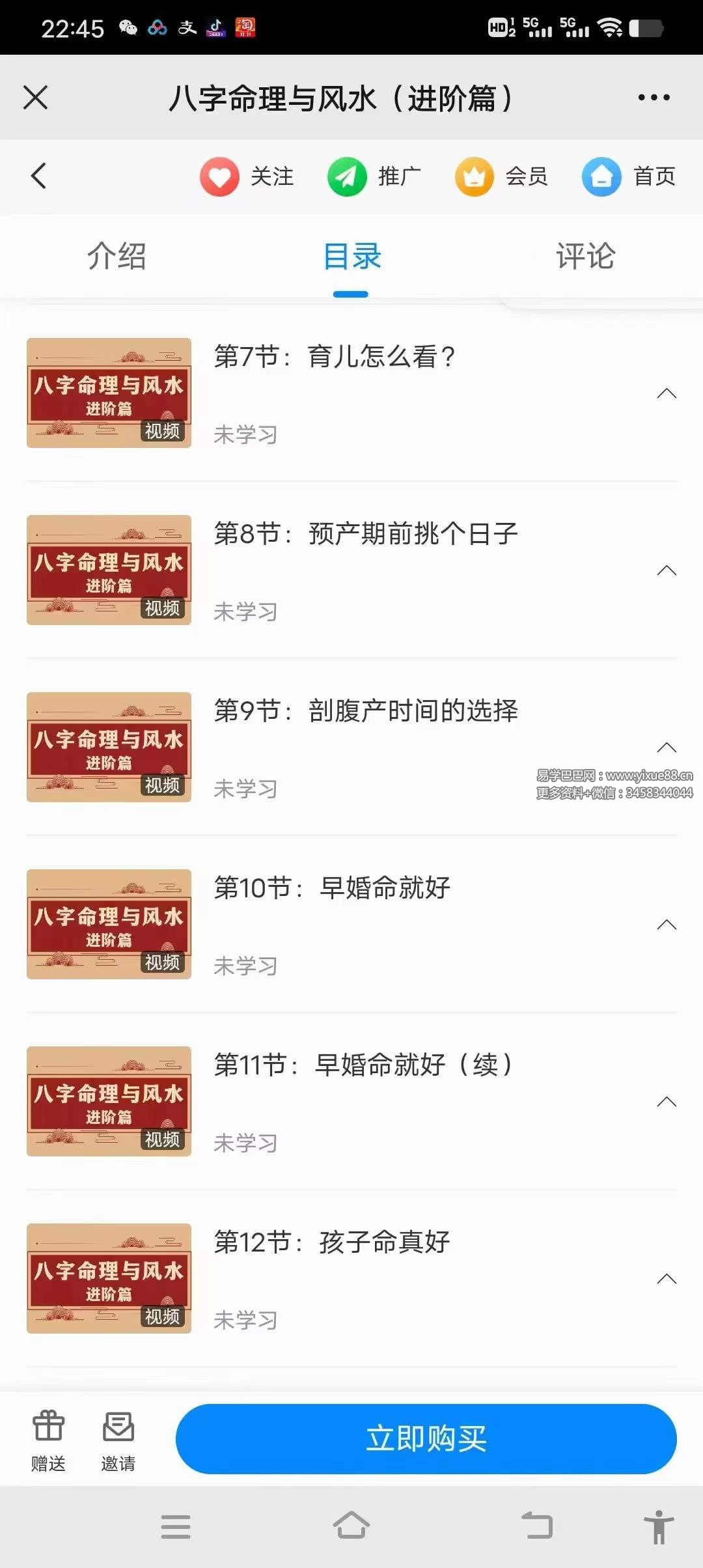Tap the back arrow below the title
703x1568 pixels.
click(x=38, y=176)
